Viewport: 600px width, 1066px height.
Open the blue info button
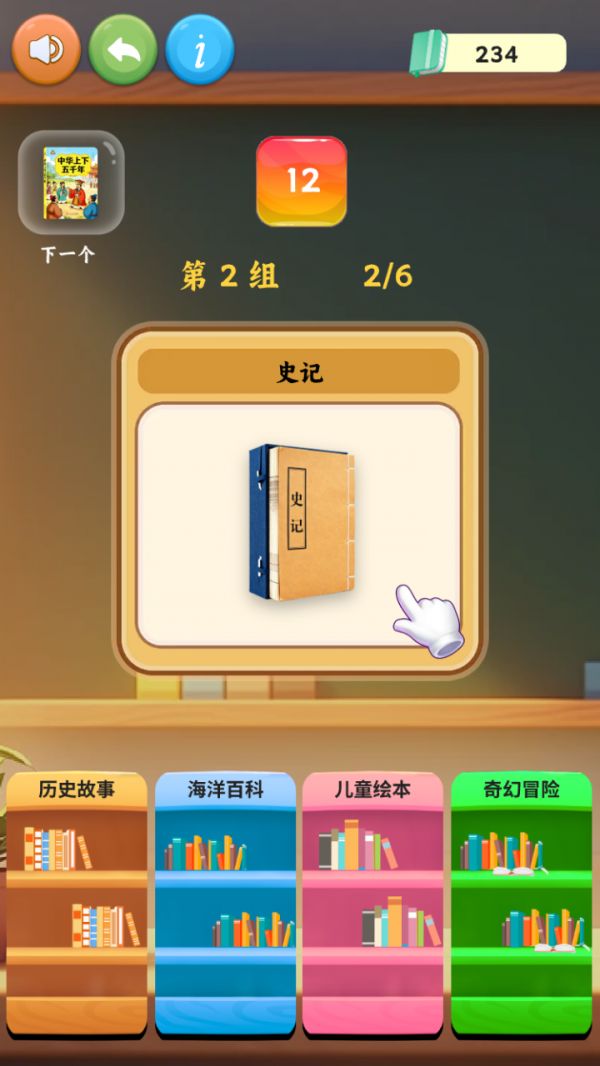pyautogui.click(x=200, y=49)
